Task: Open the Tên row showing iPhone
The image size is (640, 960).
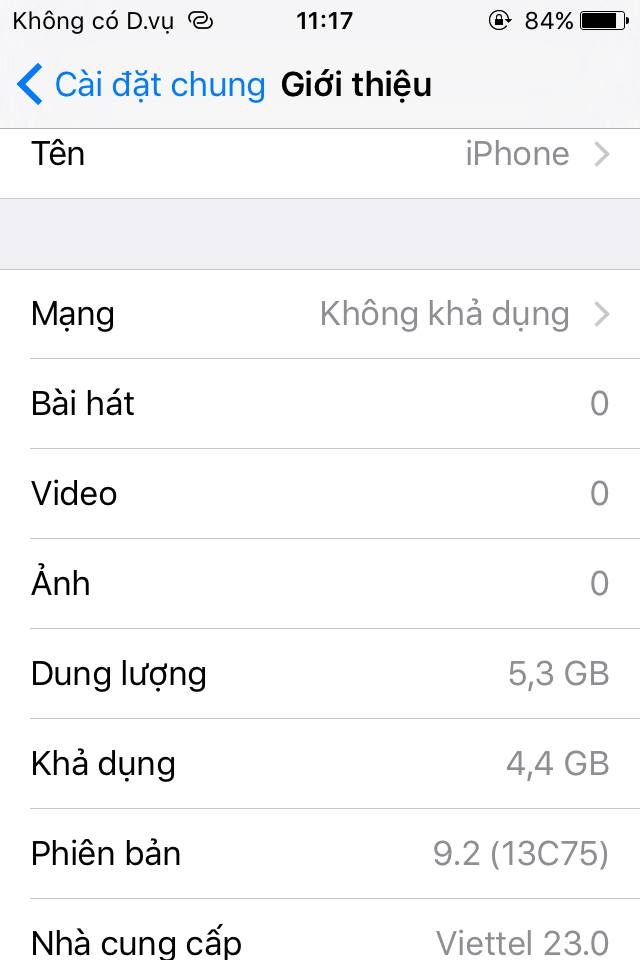Action: tap(320, 155)
